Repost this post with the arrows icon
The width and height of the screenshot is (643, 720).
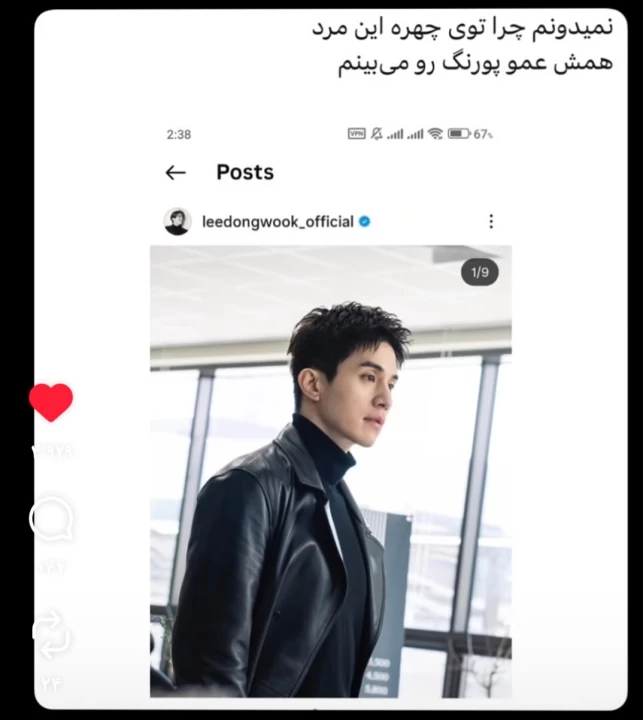[51, 635]
